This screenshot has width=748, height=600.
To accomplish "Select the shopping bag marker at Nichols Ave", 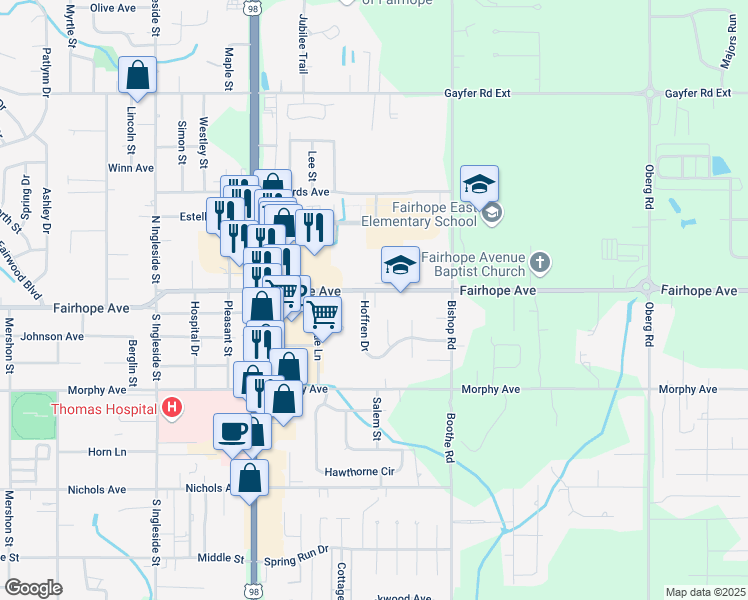I will click(x=249, y=478).
